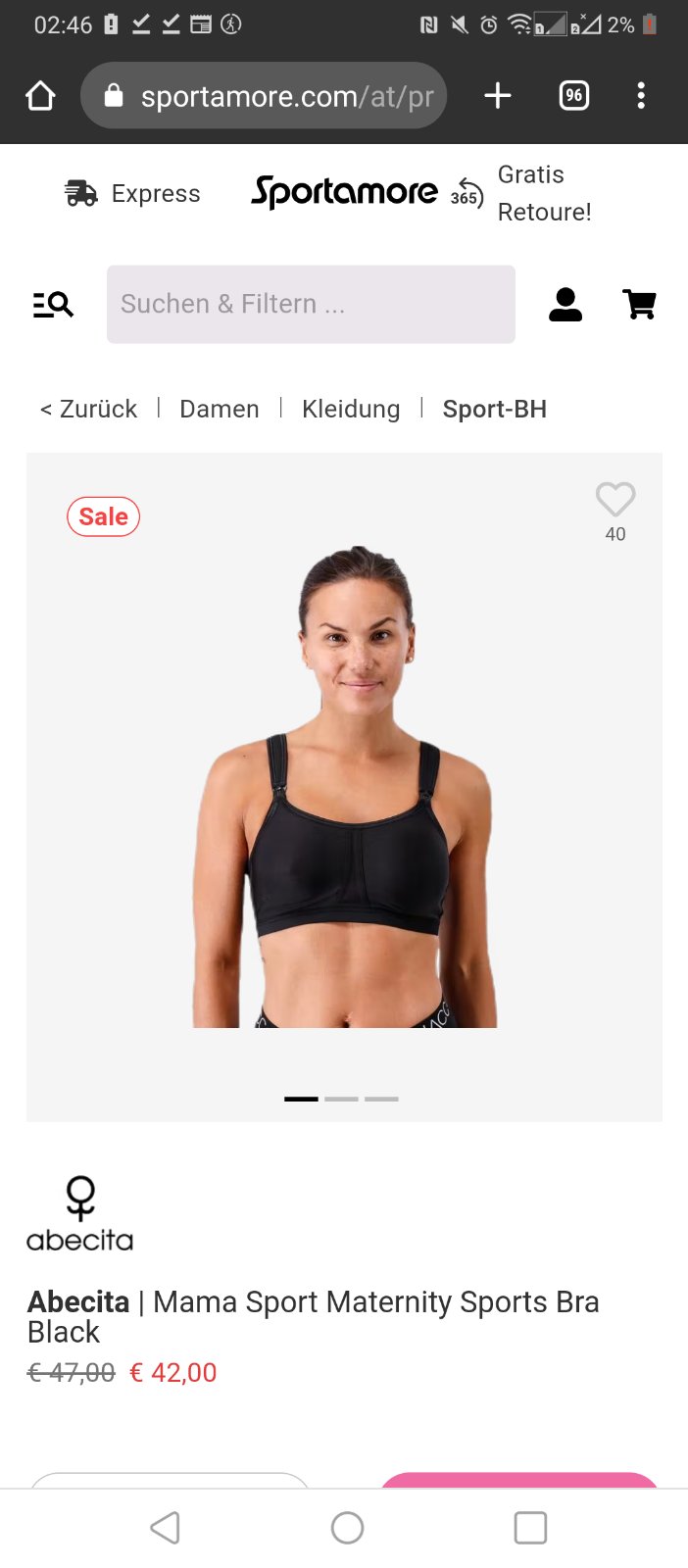Open the Damen breadcrumb
Image resolution: width=688 pixels, height=1568 pixels.
point(220,409)
